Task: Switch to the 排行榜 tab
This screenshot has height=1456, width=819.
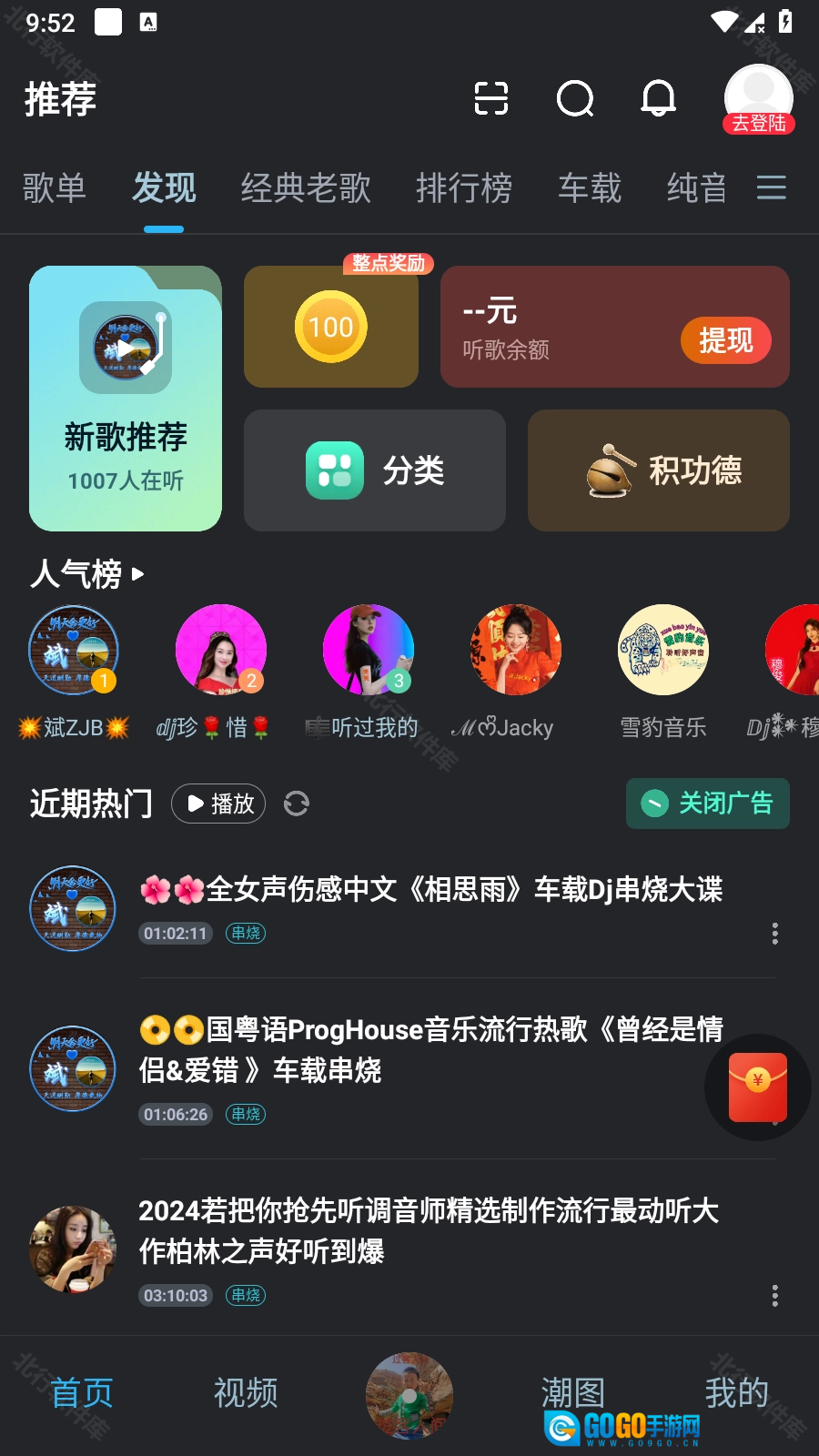Action: coord(464,188)
